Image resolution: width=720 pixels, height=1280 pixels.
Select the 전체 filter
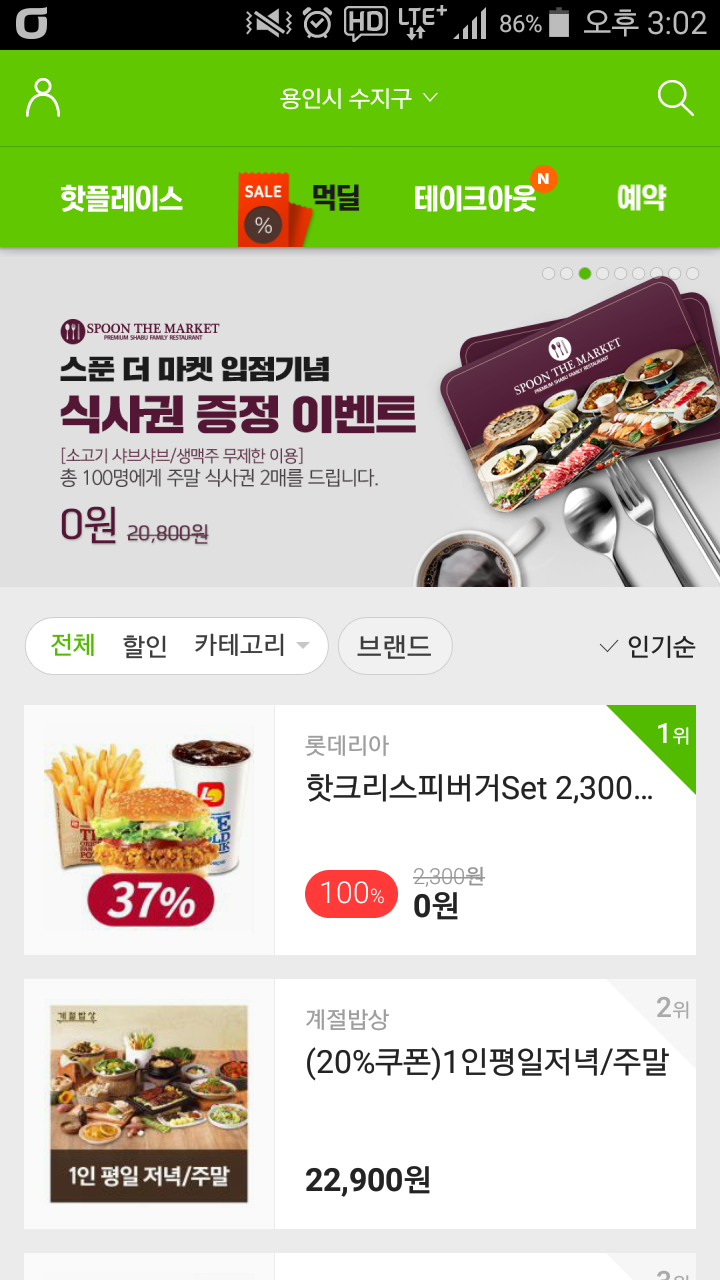[73, 646]
